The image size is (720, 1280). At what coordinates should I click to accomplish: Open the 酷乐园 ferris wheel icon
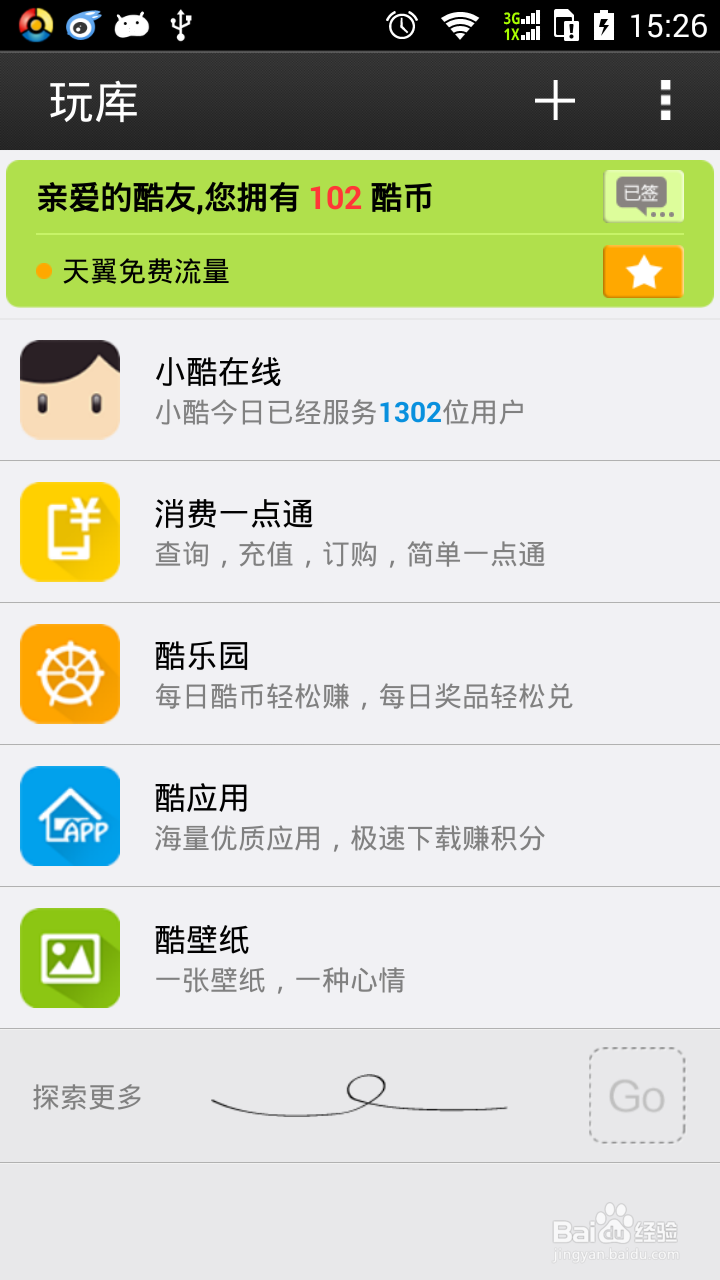(69, 673)
